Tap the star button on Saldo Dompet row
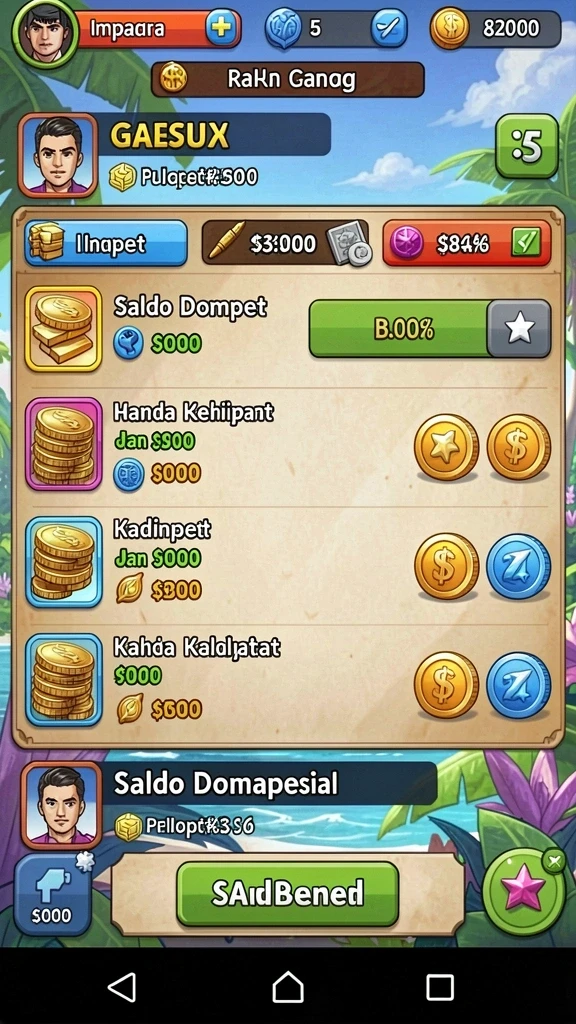Image resolution: width=576 pixels, height=1024 pixels. (x=520, y=328)
